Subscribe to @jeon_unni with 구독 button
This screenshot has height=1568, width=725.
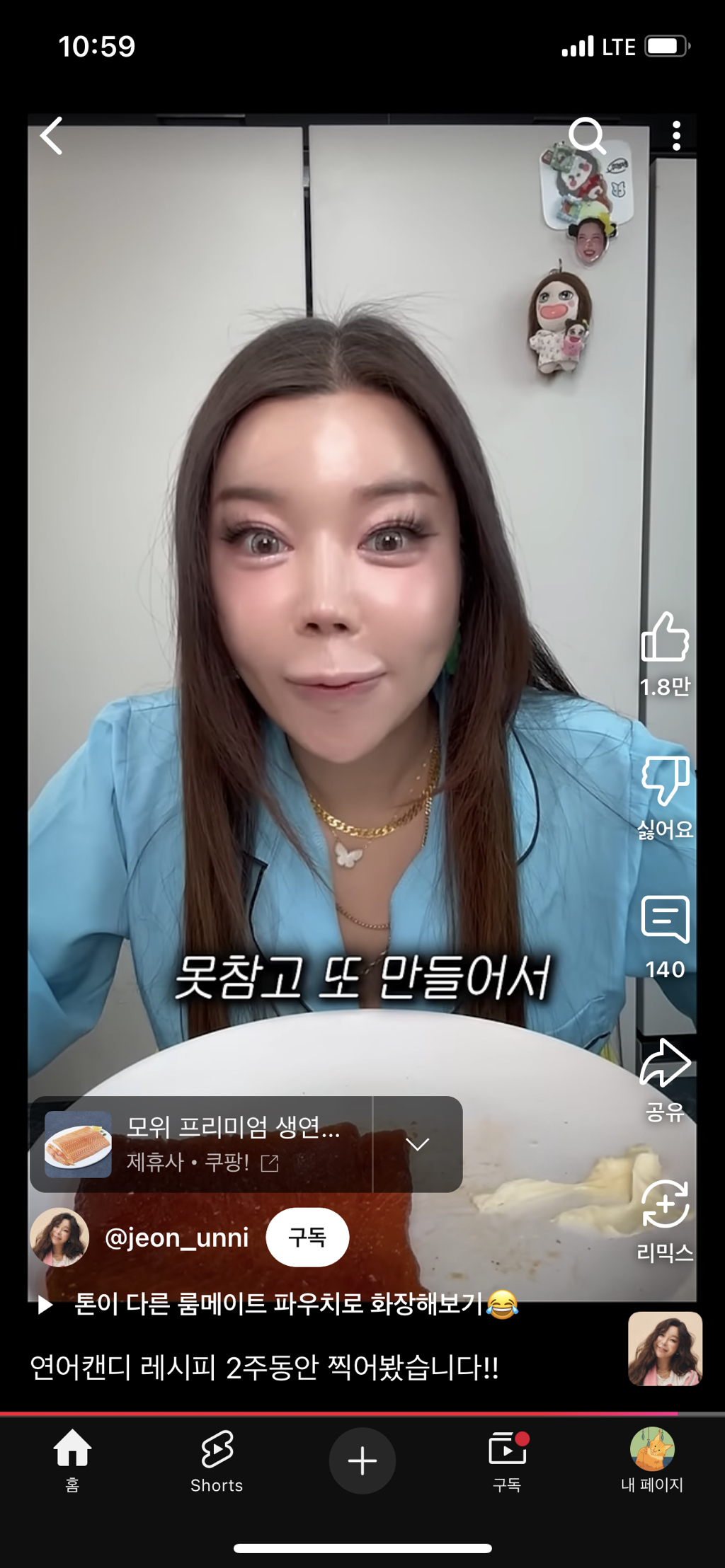[307, 1238]
